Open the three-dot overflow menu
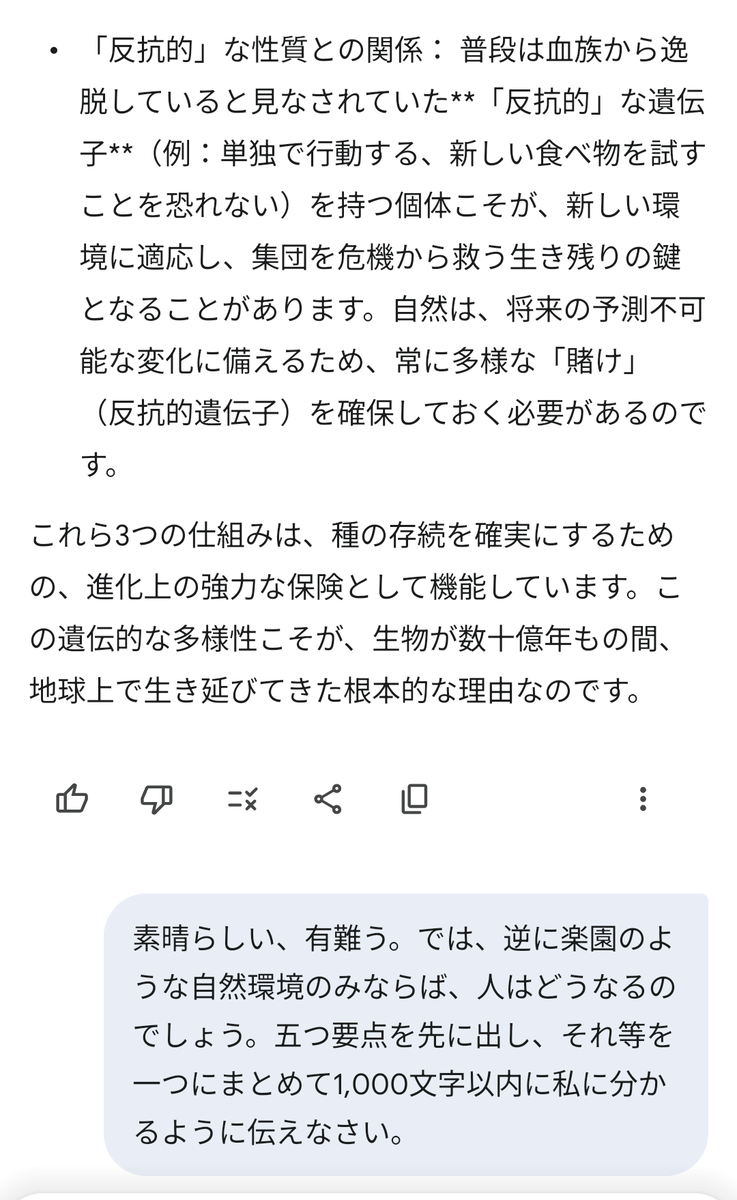The image size is (737, 1200). [x=643, y=798]
